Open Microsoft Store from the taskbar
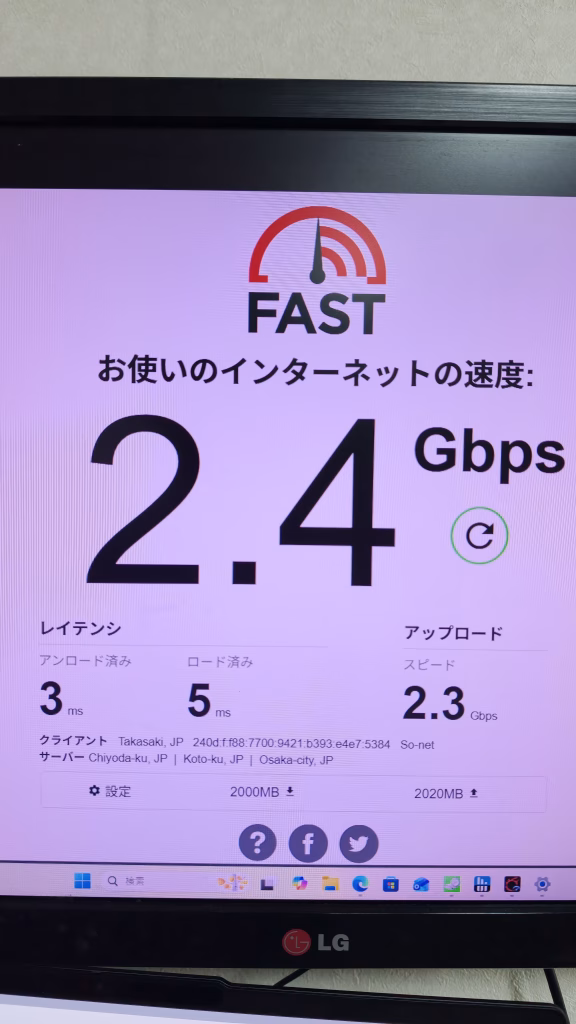The height and width of the screenshot is (1024, 576). click(x=391, y=884)
